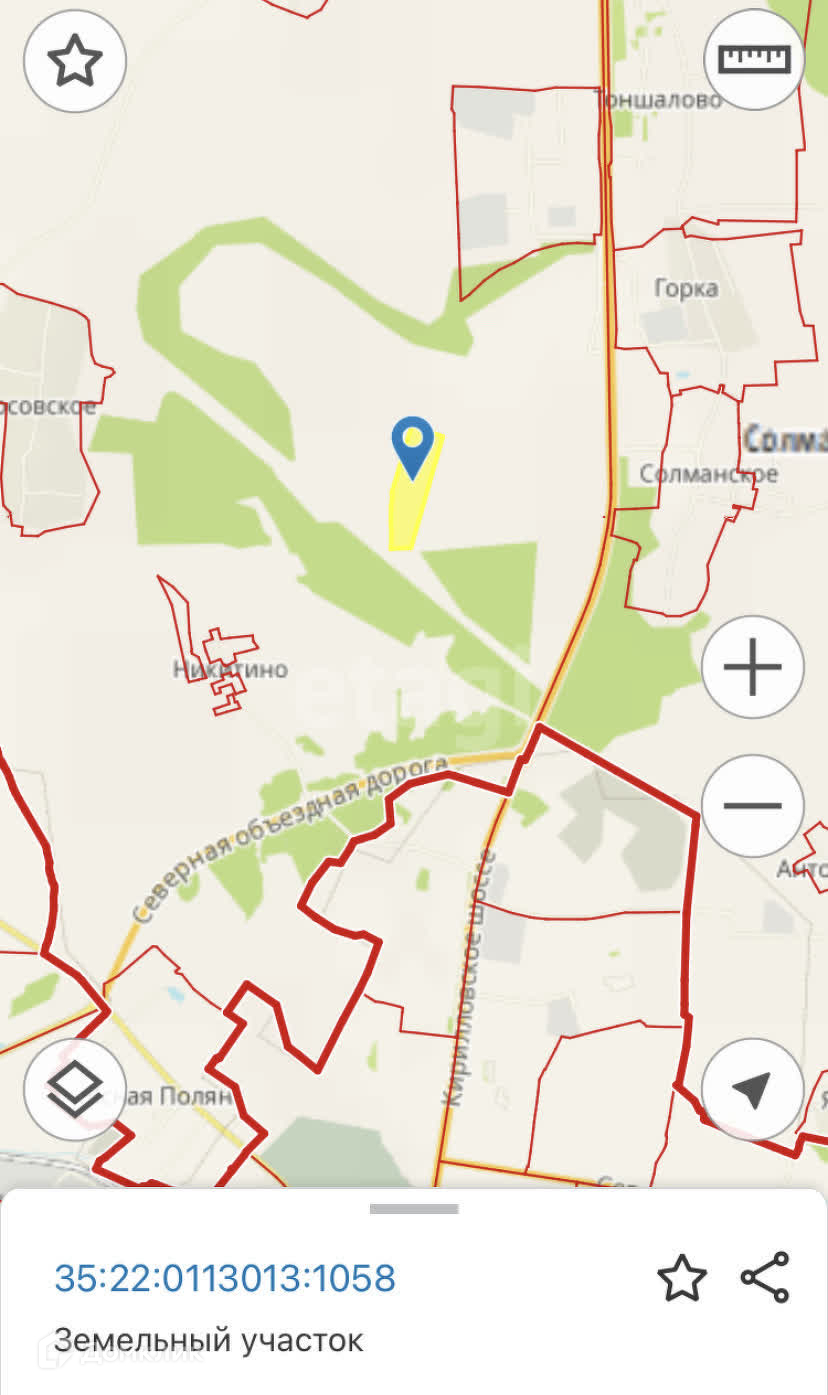
Task: Expand the bottom sheet handle
Action: [x=414, y=1209]
